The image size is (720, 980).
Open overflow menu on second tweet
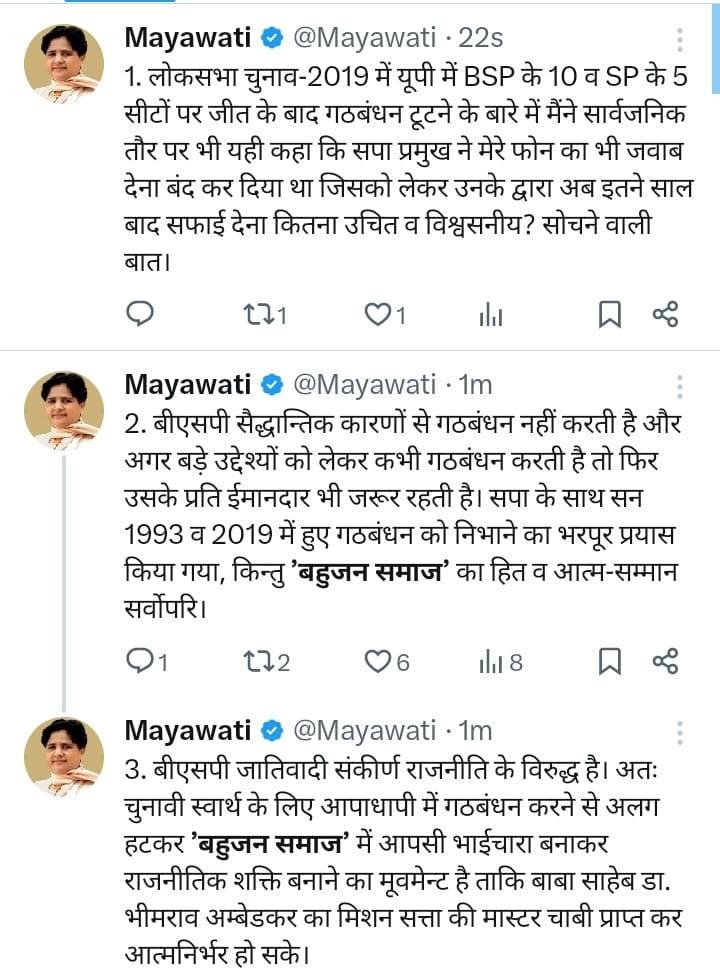tap(680, 386)
